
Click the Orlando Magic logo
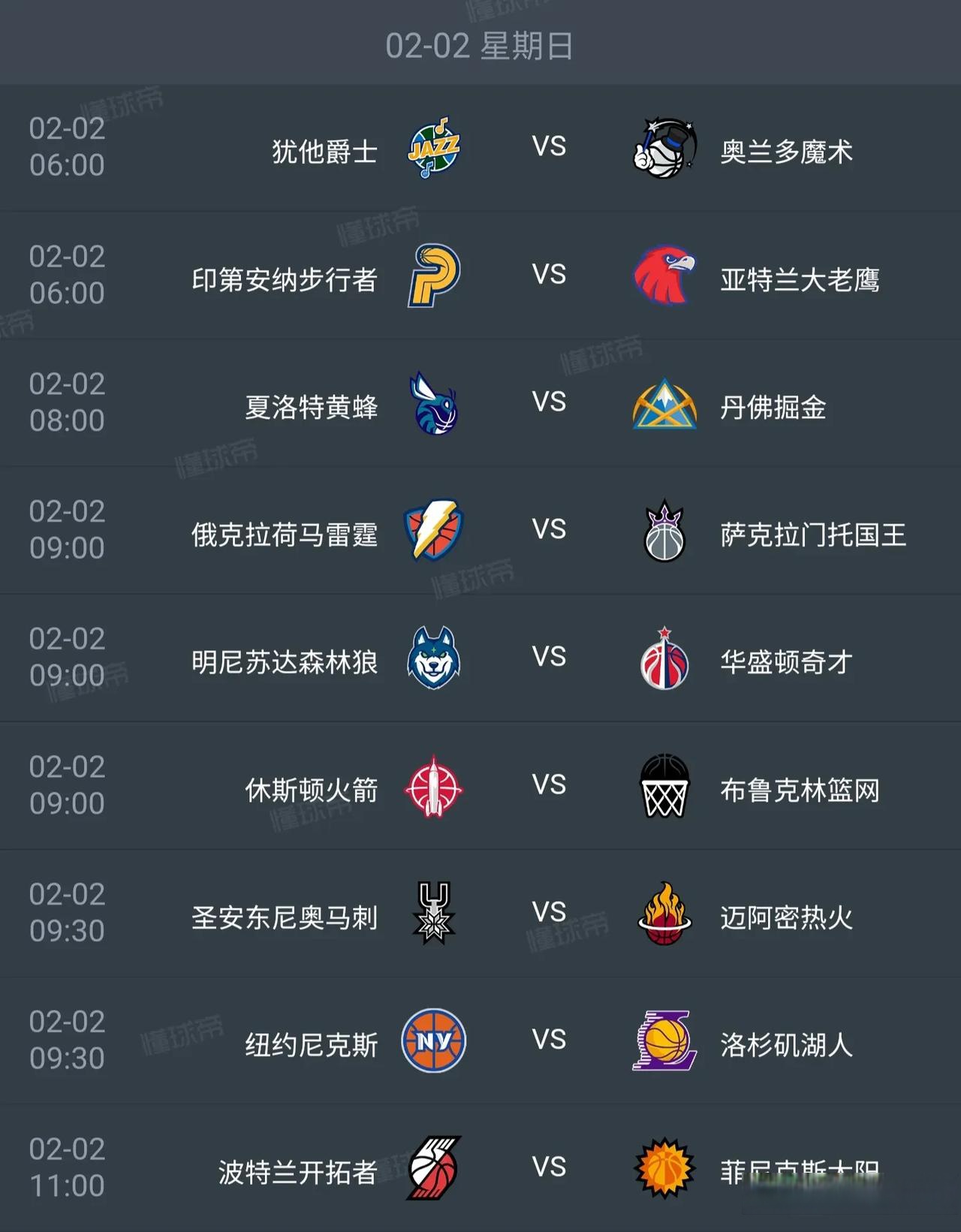click(664, 148)
